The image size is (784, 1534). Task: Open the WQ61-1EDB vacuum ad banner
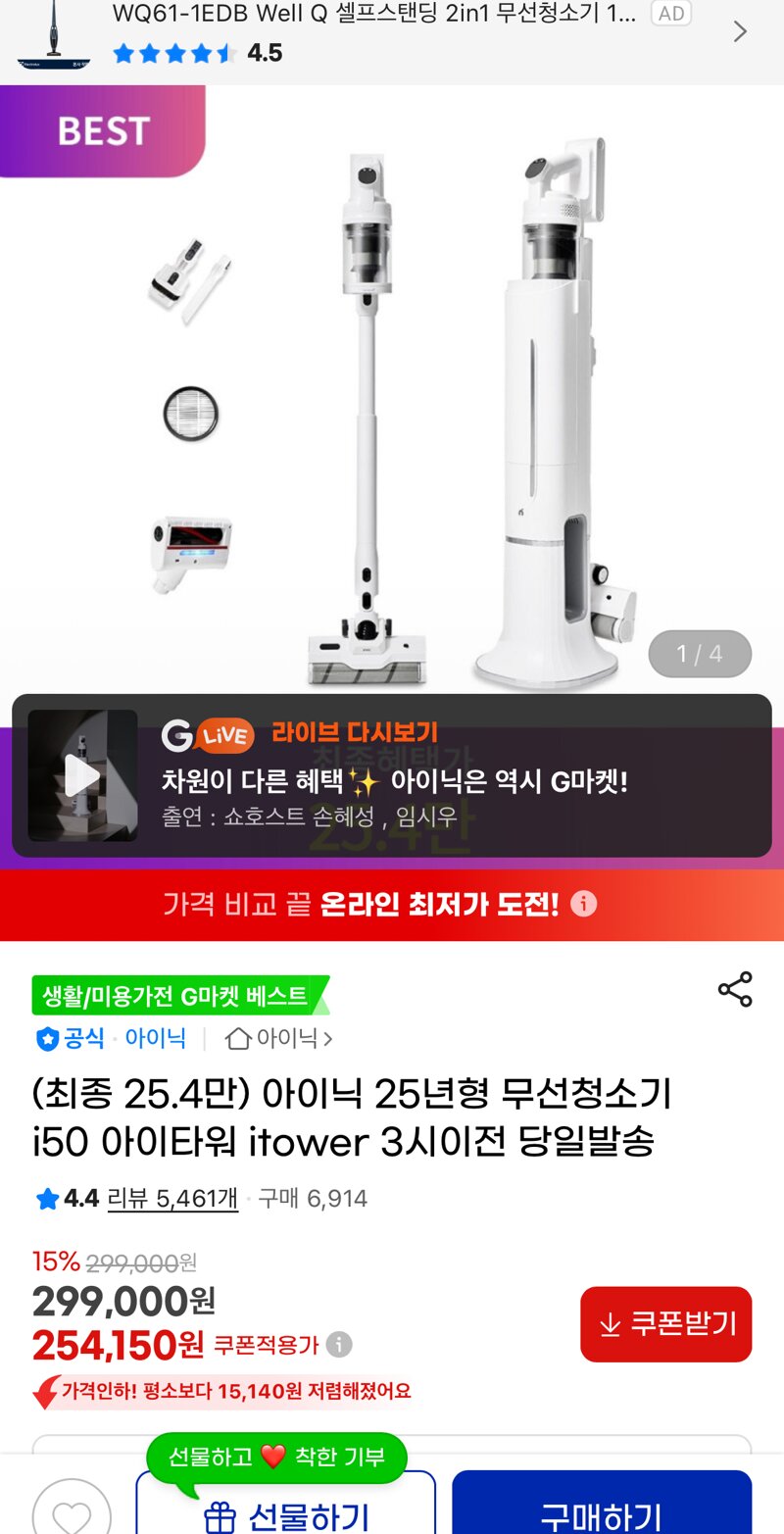pos(392,34)
